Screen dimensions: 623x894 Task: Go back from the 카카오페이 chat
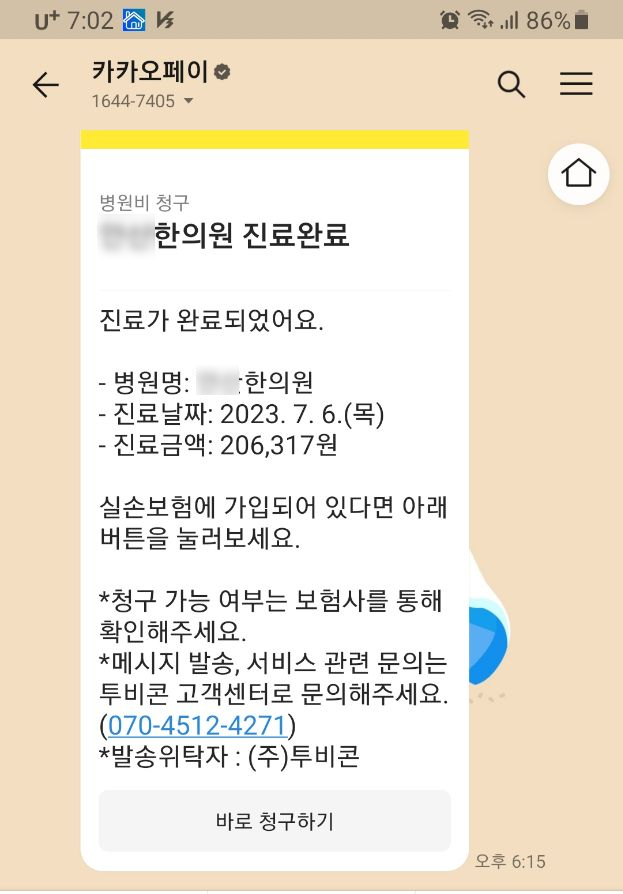[x=46, y=86]
